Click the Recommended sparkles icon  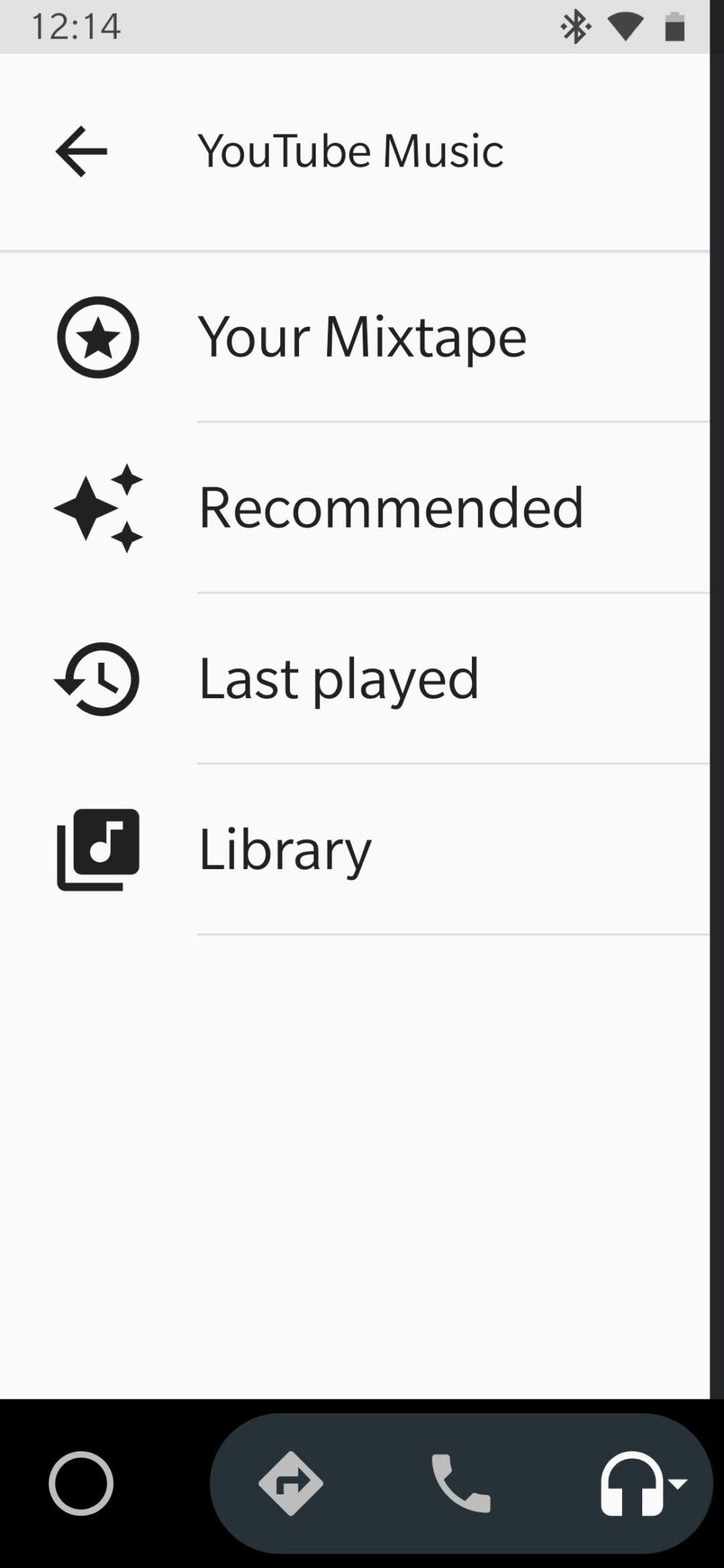click(97, 508)
